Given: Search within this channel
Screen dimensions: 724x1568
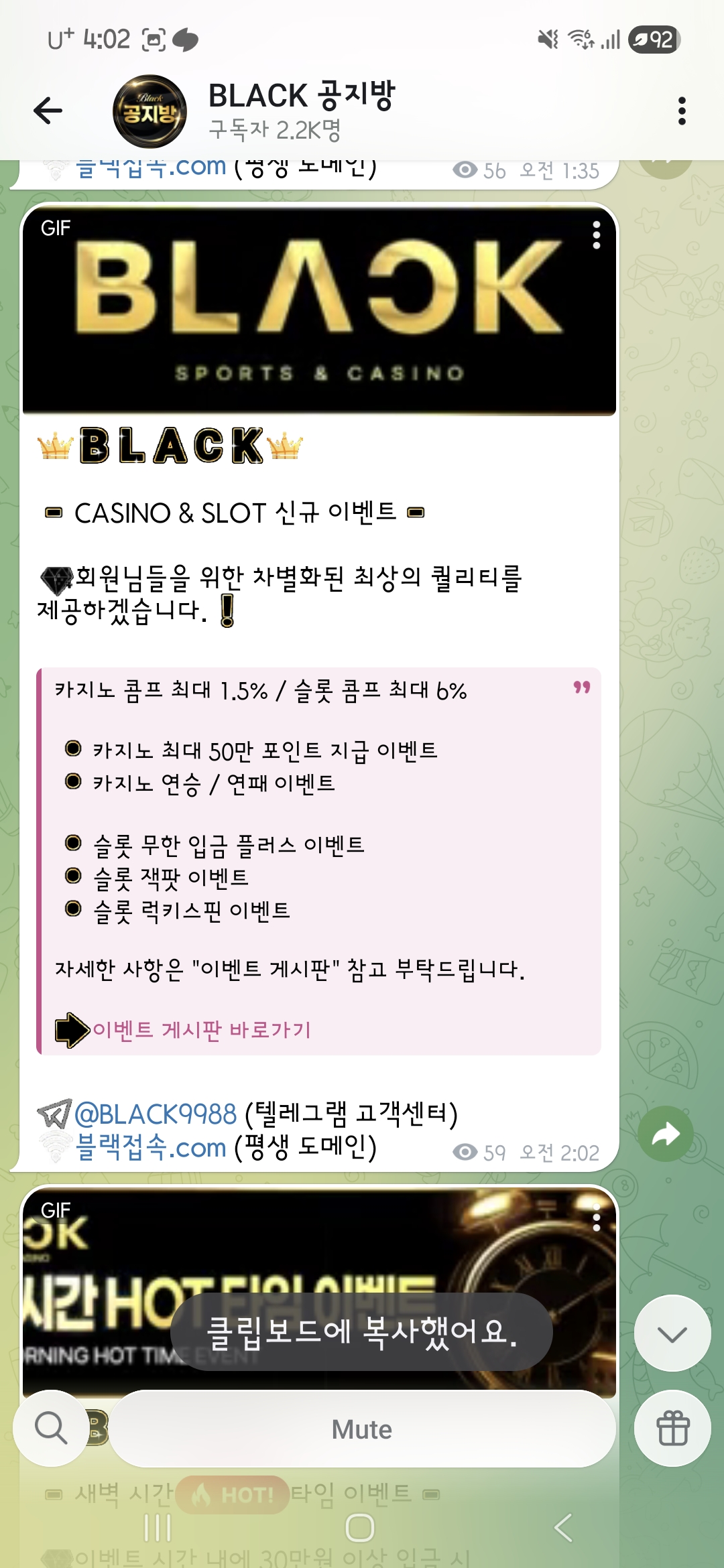Looking at the screenshot, I should pos(51,1428).
